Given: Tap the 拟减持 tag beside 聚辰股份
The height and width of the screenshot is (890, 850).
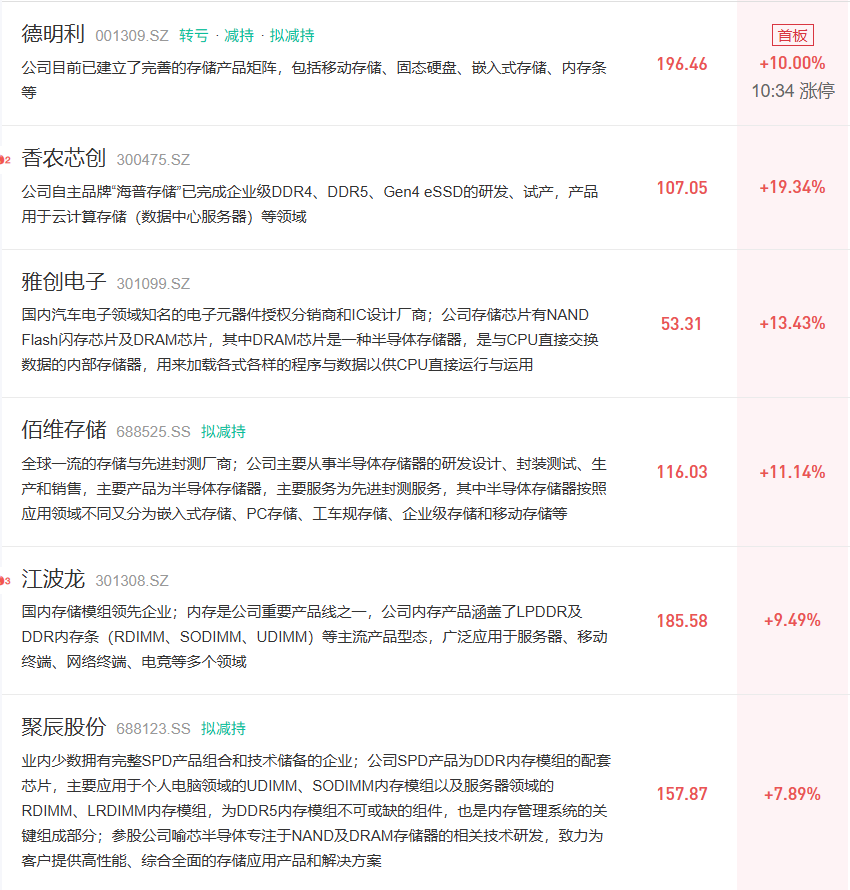Looking at the screenshot, I should point(223,729).
